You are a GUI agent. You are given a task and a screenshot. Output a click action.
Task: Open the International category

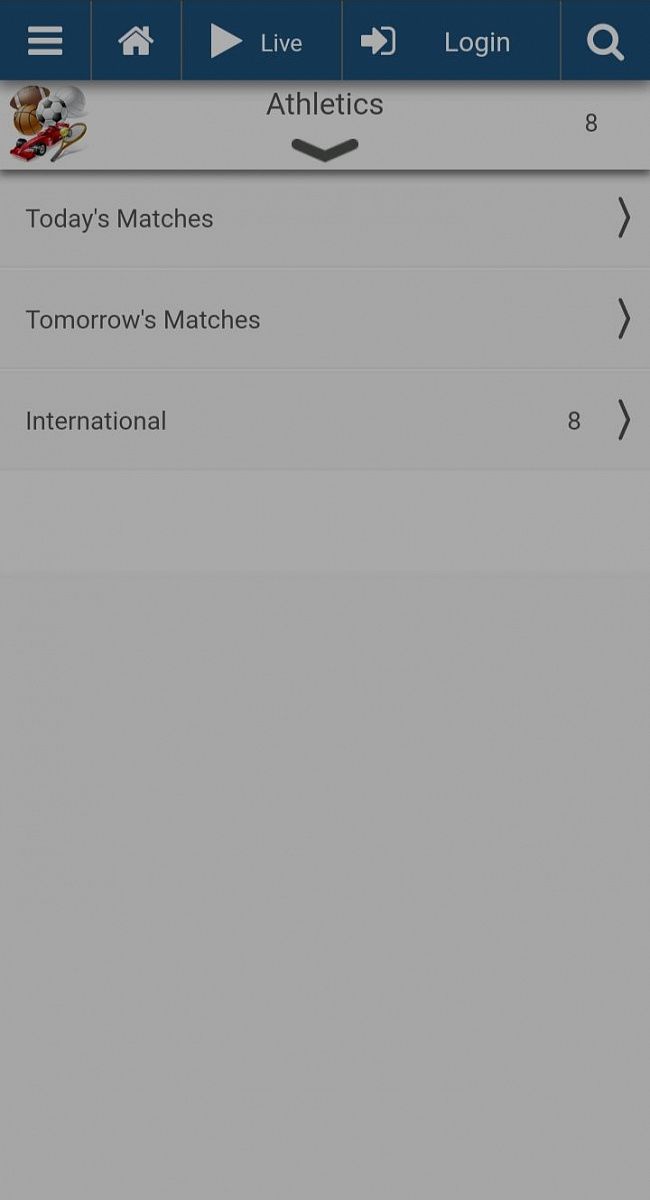coord(324,420)
